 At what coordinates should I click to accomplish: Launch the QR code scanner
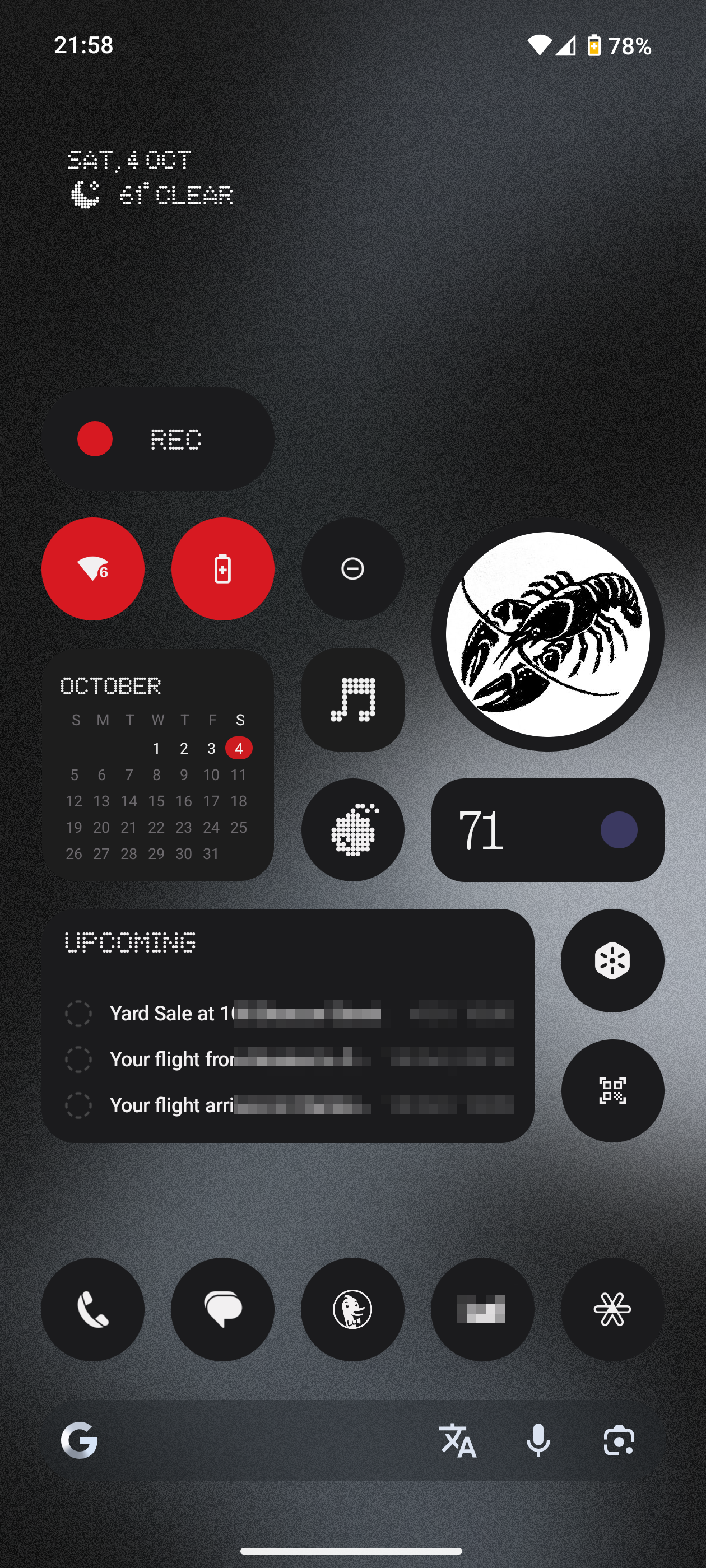point(612,1090)
